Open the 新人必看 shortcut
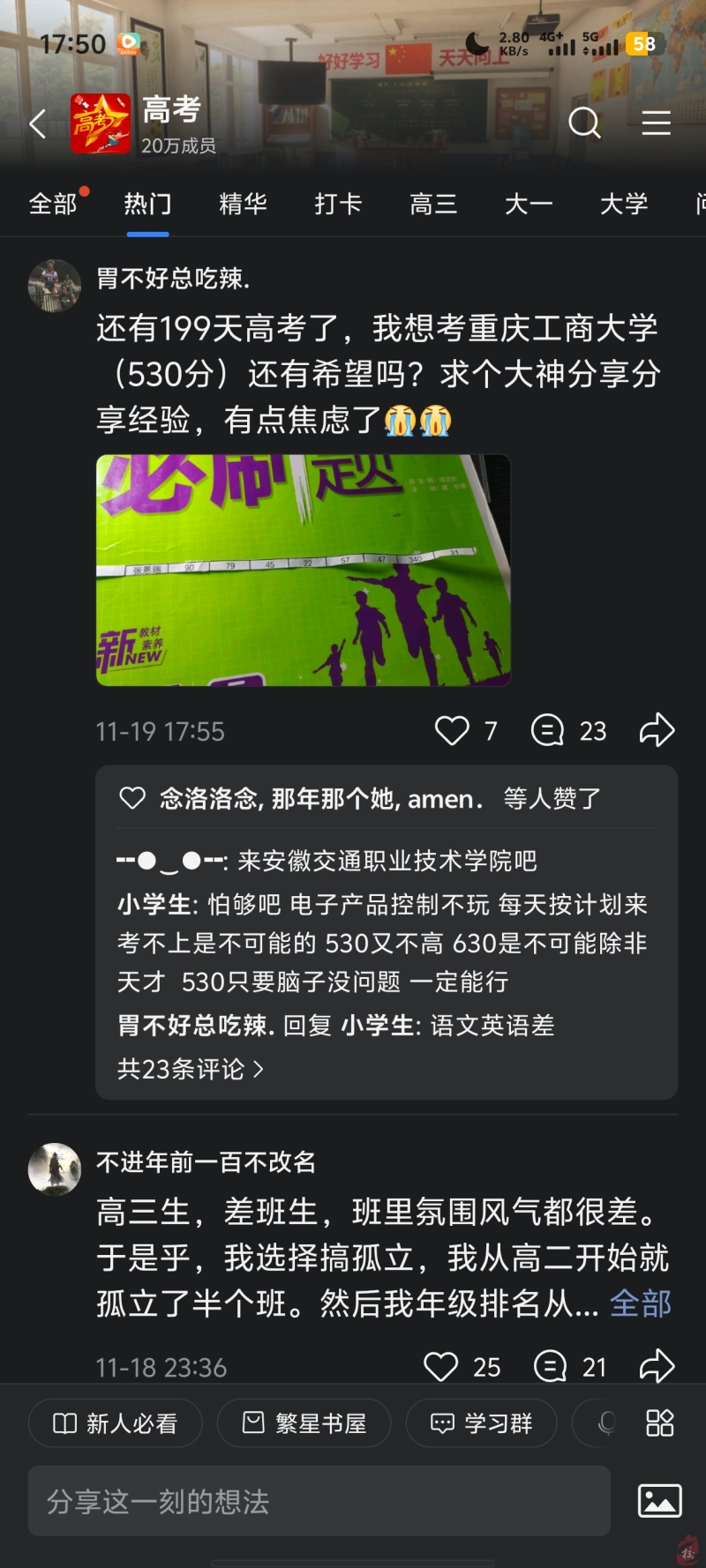Image resolution: width=706 pixels, height=1568 pixels. (x=116, y=1422)
